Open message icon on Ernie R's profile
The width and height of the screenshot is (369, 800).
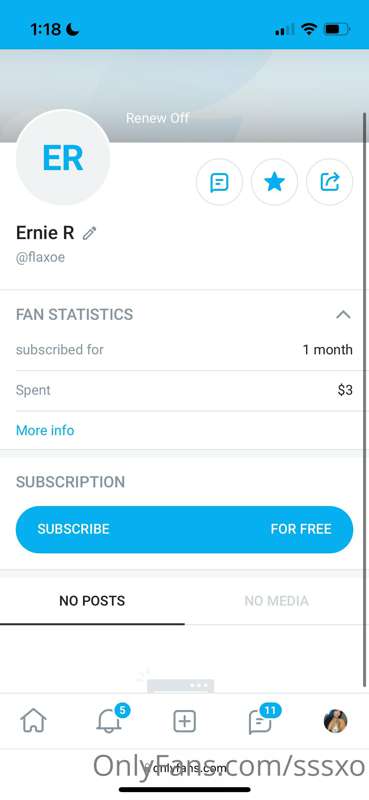coord(219,182)
